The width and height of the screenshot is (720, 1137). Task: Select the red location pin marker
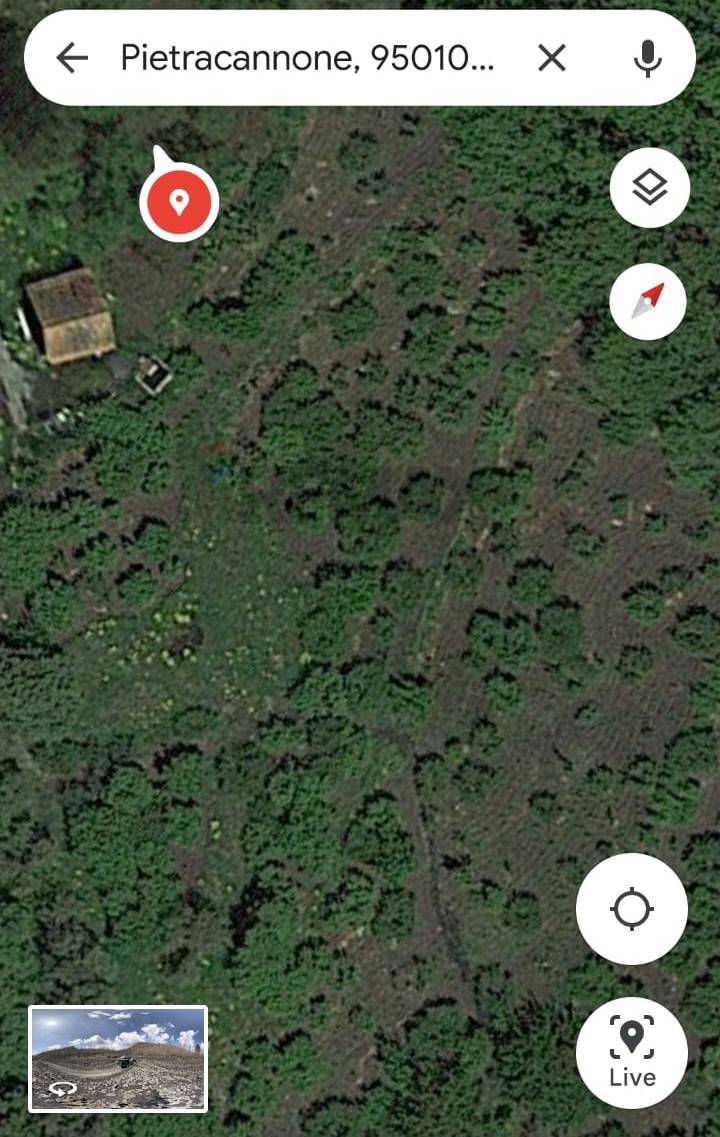(x=179, y=202)
